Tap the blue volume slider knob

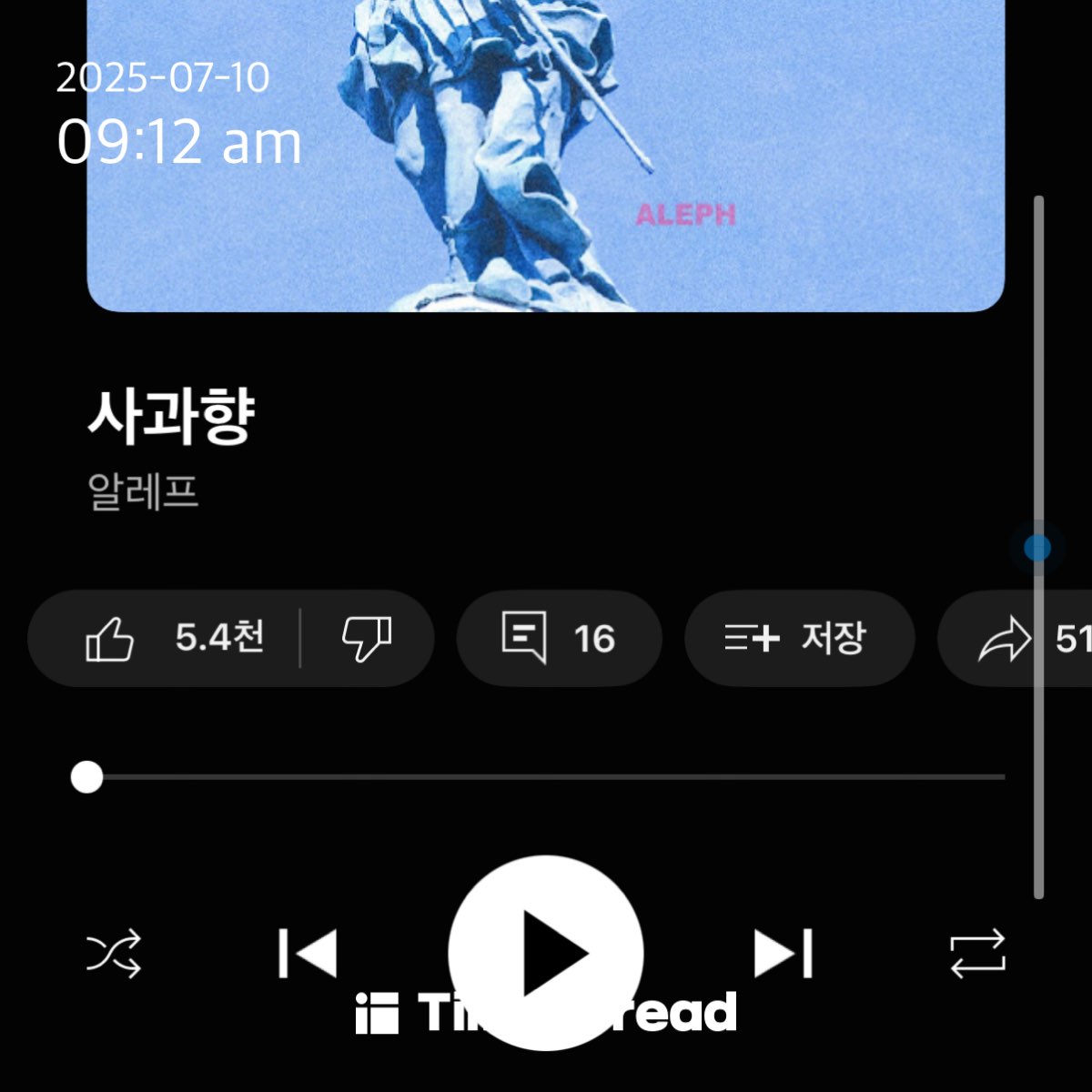click(1037, 548)
